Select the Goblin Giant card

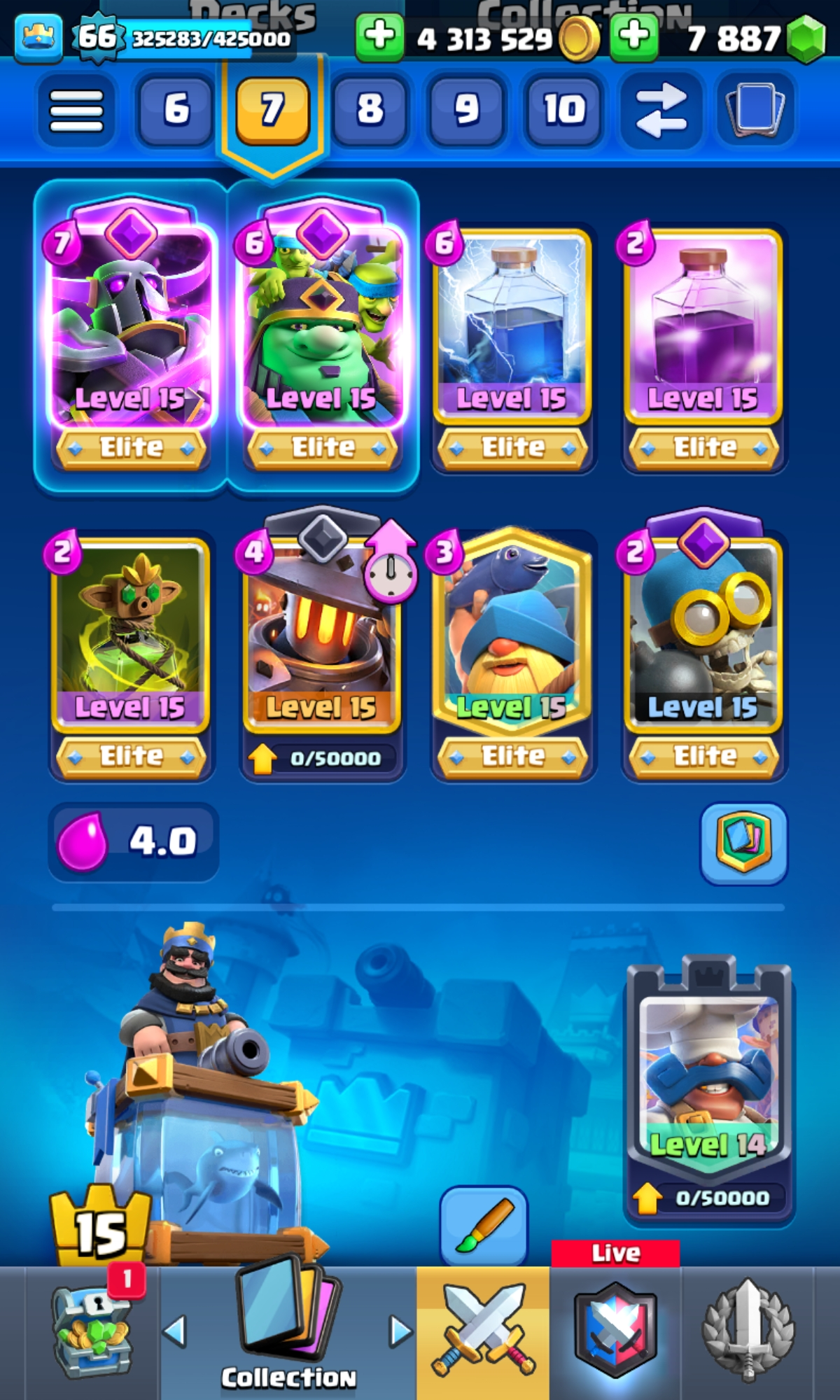click(x=322, y=322)
